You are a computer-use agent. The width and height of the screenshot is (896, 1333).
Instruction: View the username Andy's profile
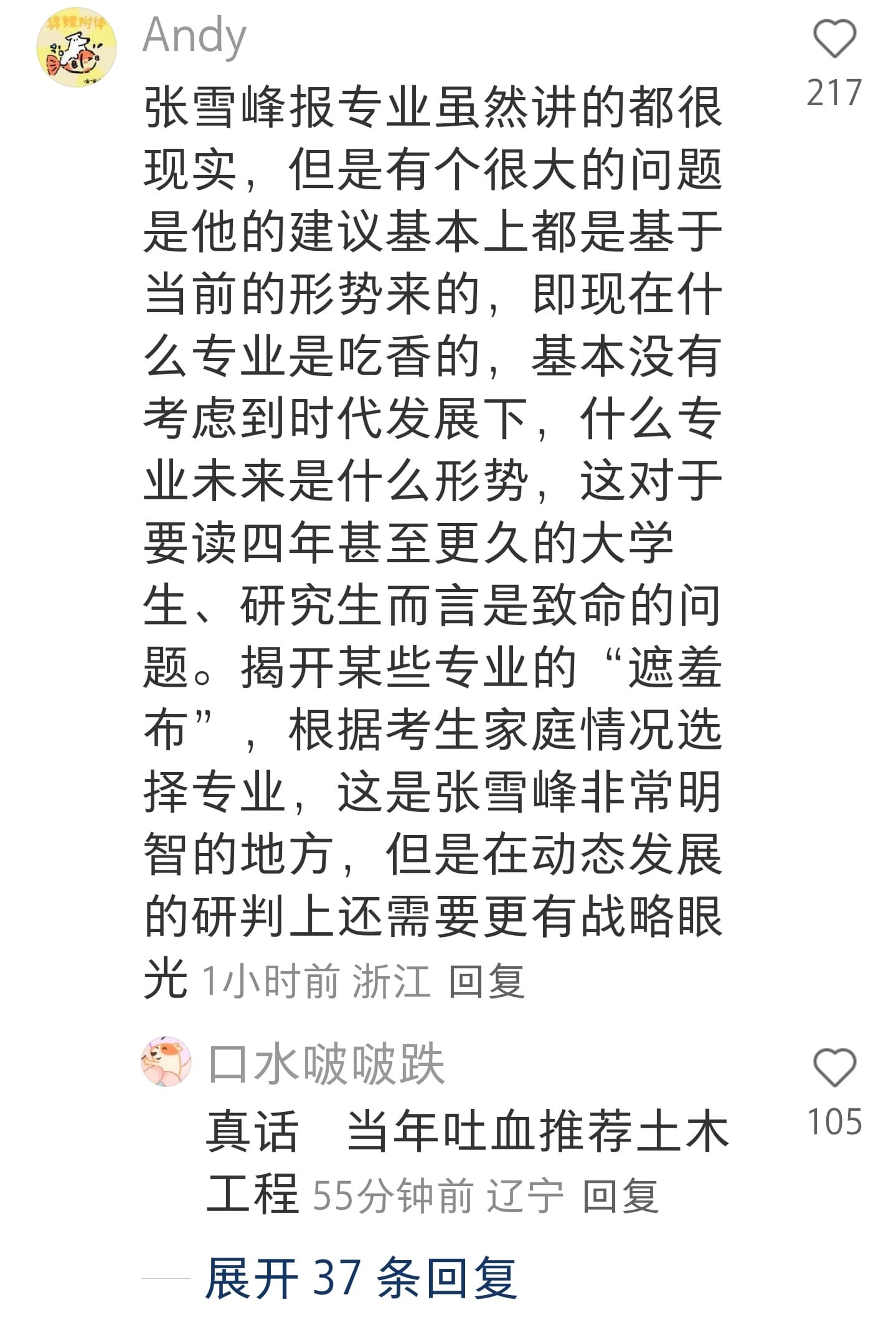(x=194, y=36)
